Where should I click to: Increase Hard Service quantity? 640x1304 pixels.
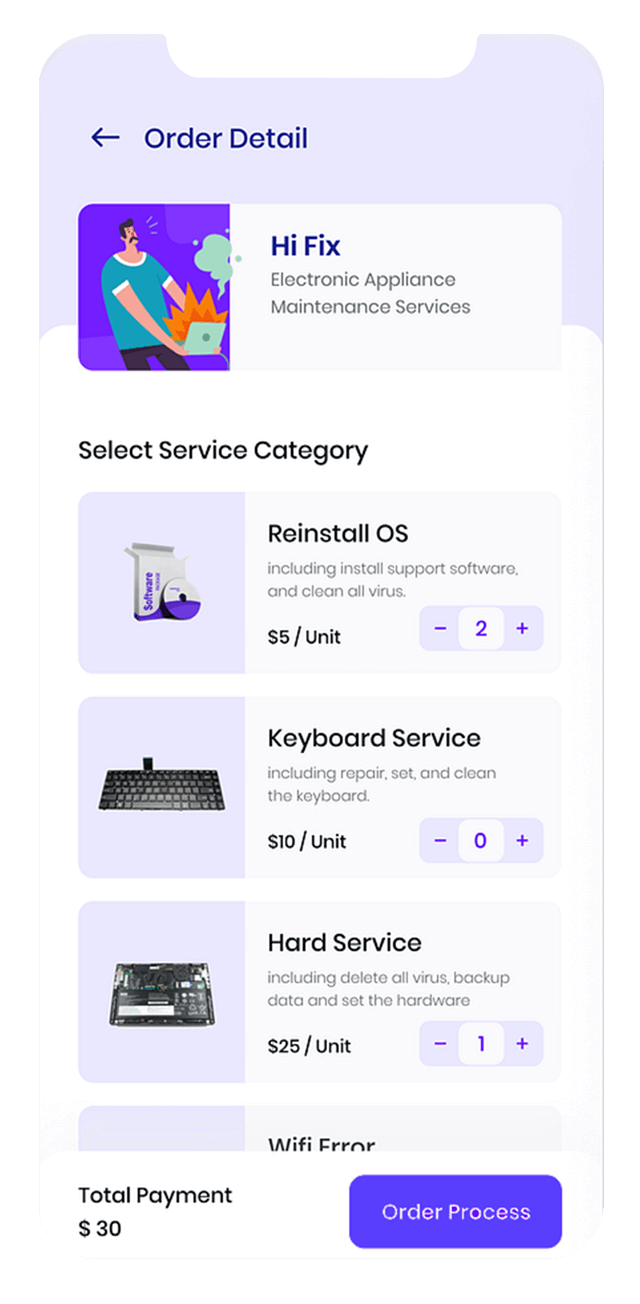(522, 1044)
